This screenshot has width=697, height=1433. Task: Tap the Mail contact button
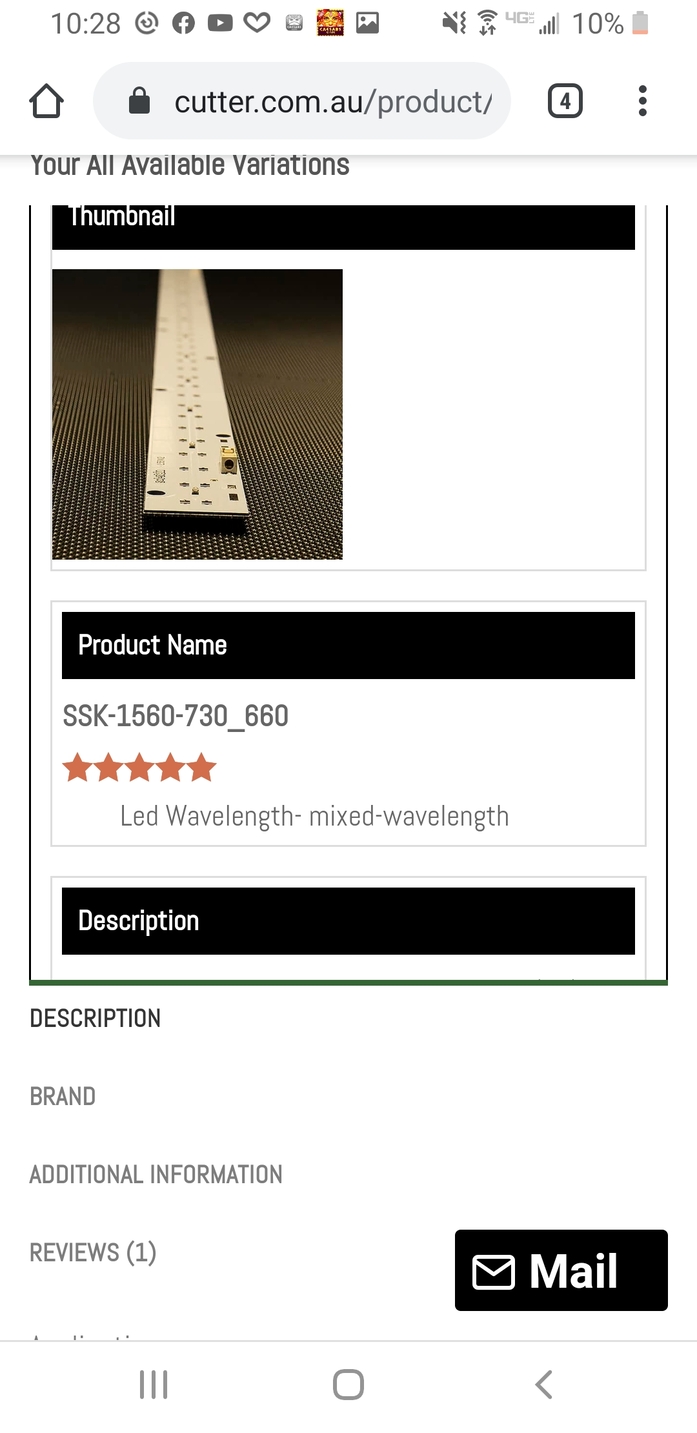(560, 1270)
